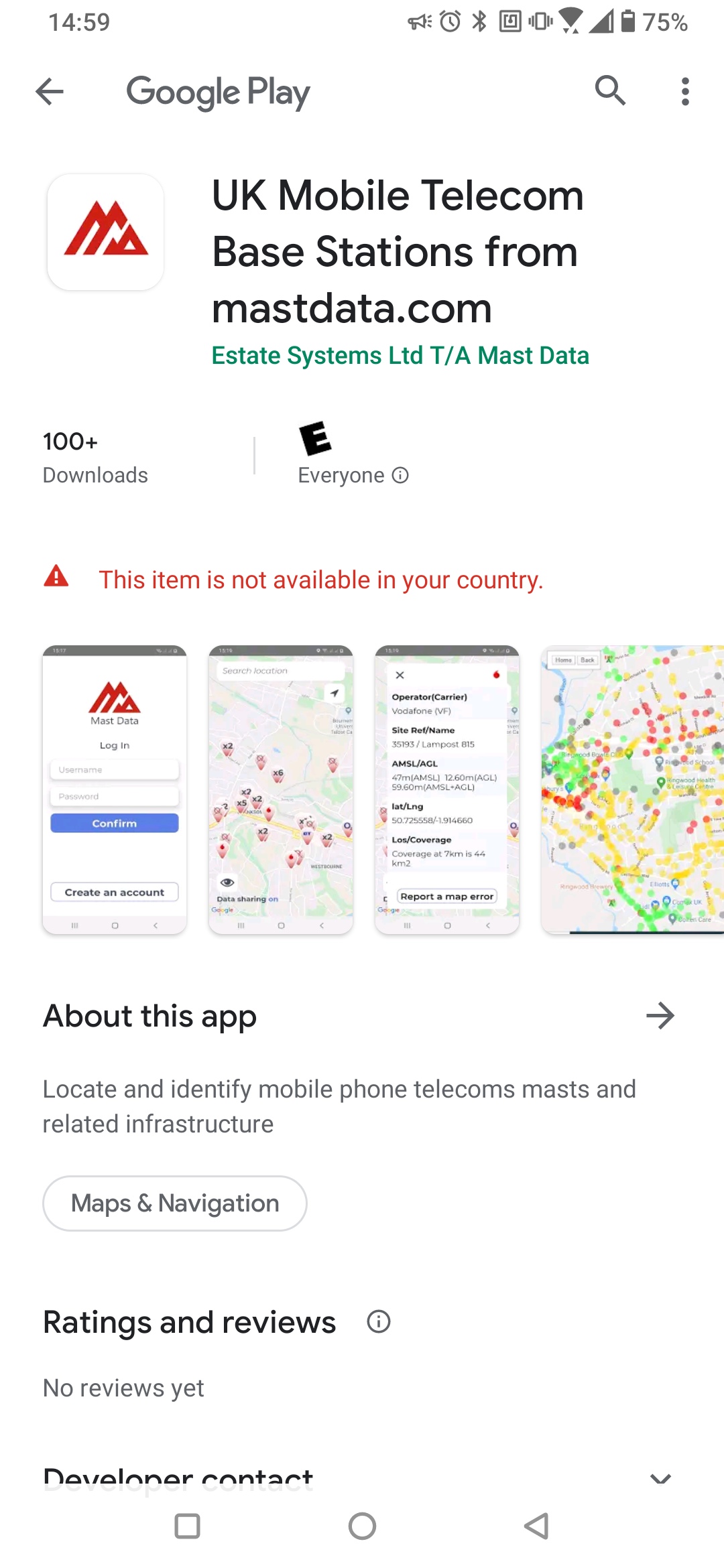Open the recent apps overview
This screenshot has height=1568, width=724.
pos(187,1526)
